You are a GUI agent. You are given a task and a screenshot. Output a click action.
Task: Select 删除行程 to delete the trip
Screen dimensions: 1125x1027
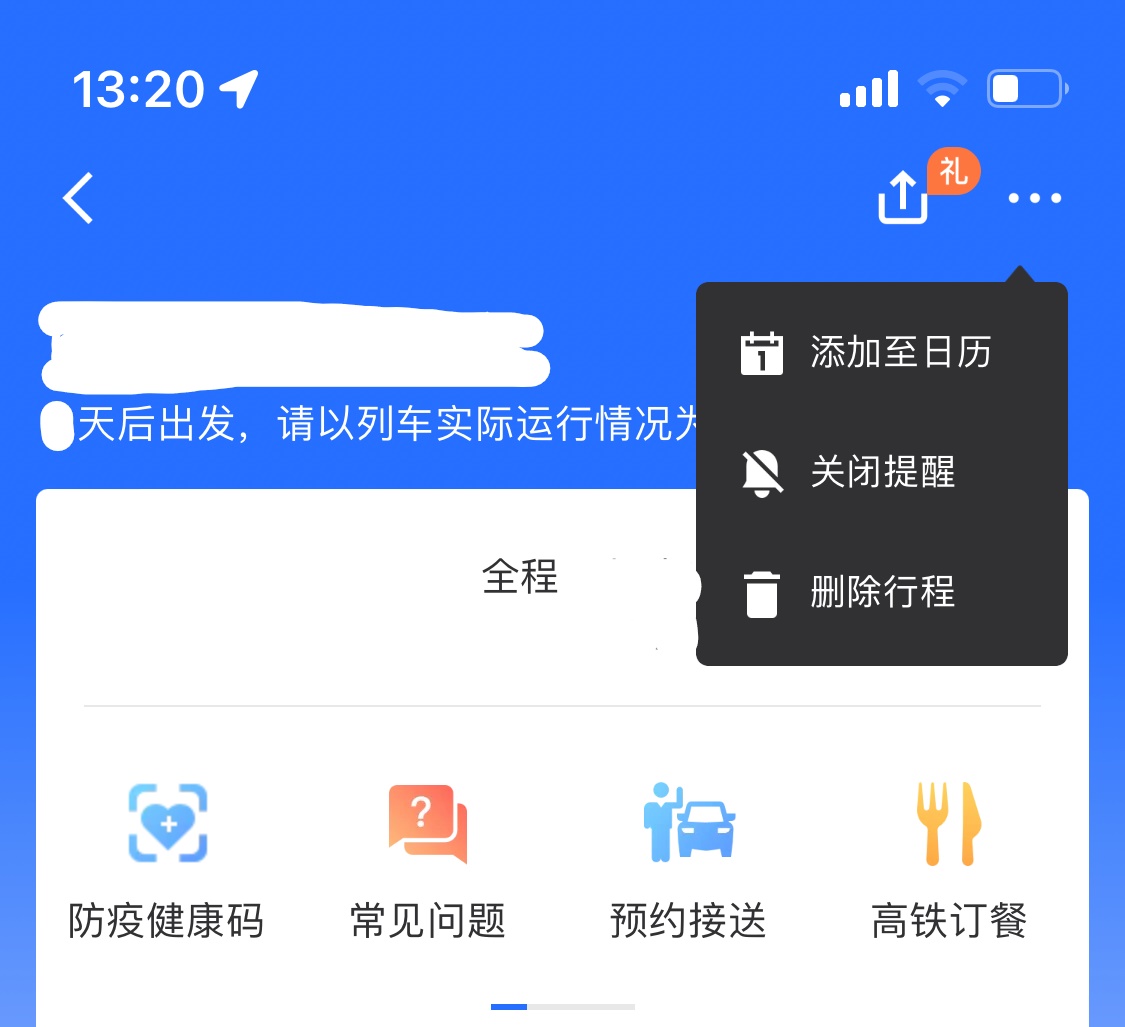click(882, 592)
